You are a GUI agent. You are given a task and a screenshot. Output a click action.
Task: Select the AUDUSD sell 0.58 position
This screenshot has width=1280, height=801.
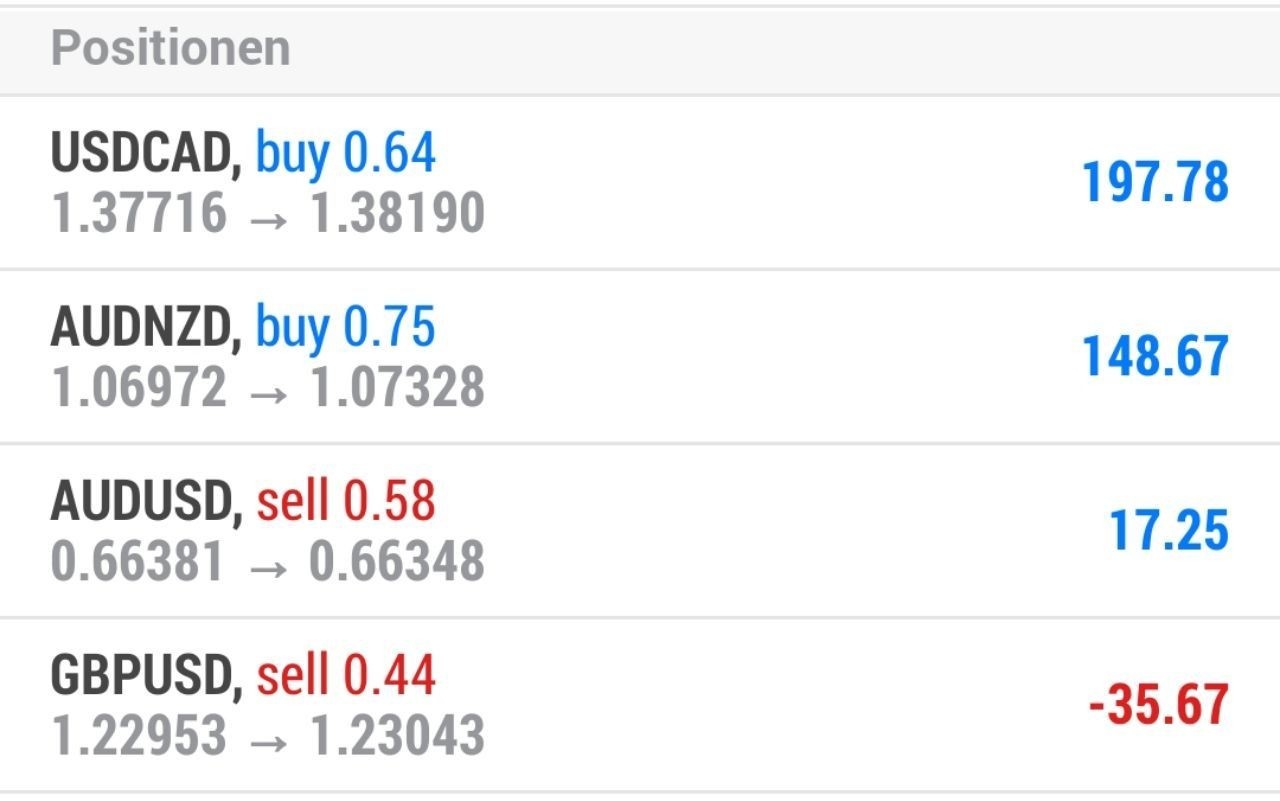[640, 531]
